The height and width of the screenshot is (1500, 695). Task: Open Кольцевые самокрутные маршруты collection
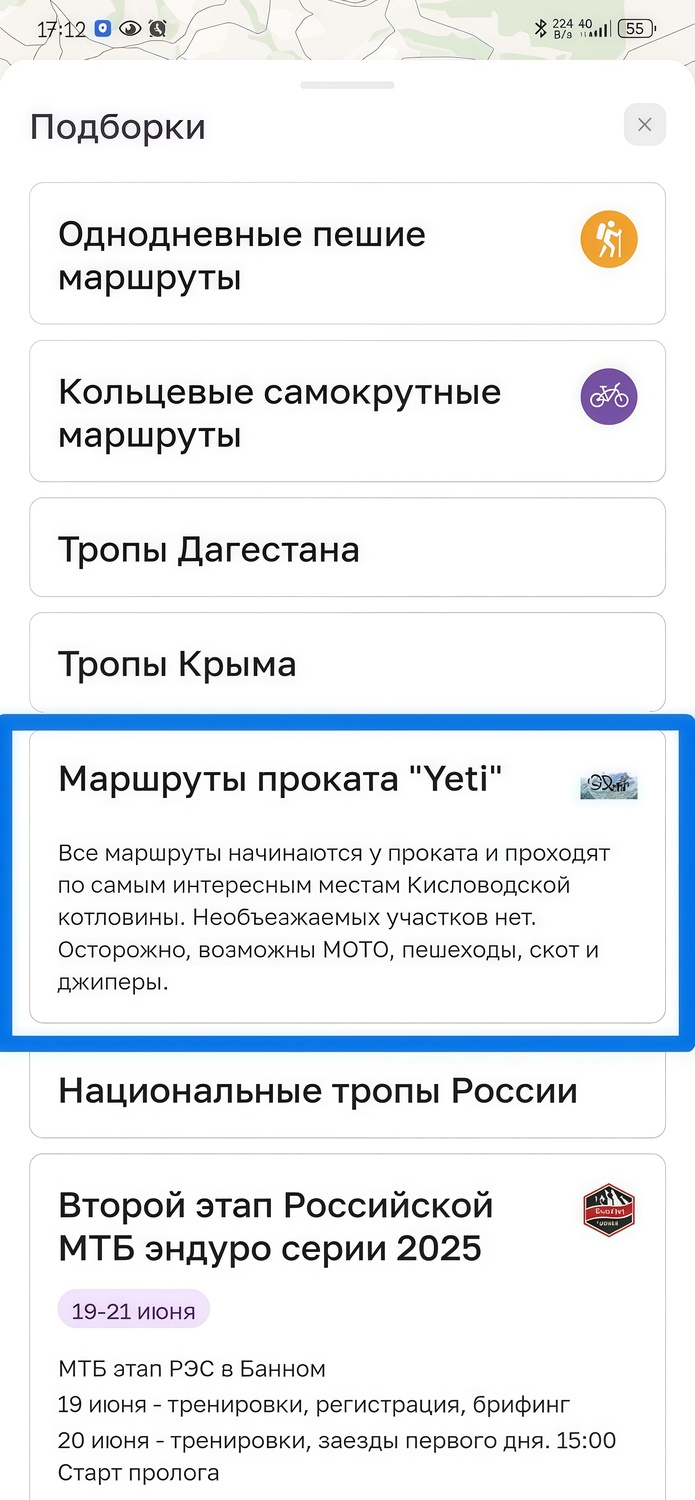(347, 412)
